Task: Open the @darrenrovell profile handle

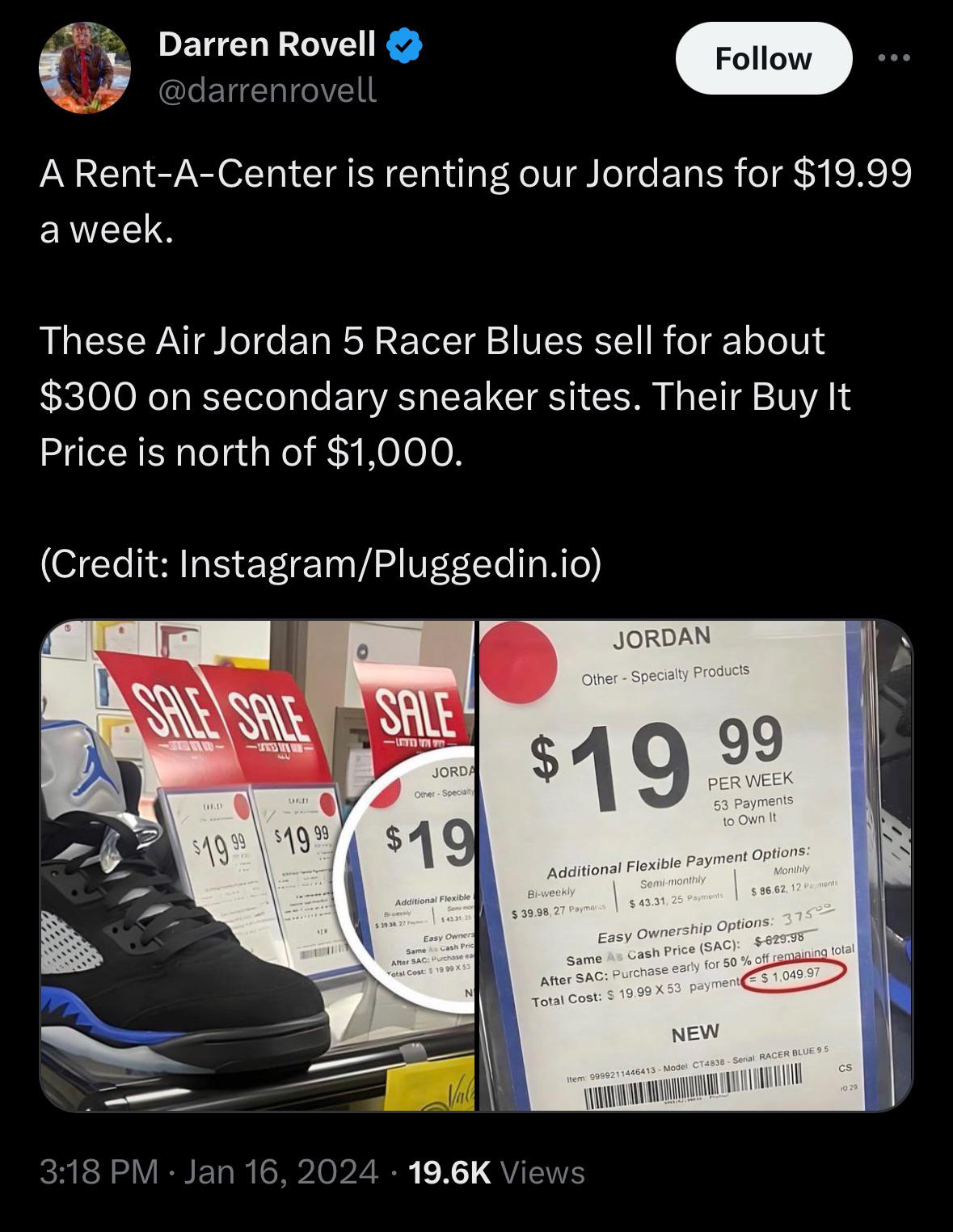Action: pyautogui.click(x=268, y=90)
